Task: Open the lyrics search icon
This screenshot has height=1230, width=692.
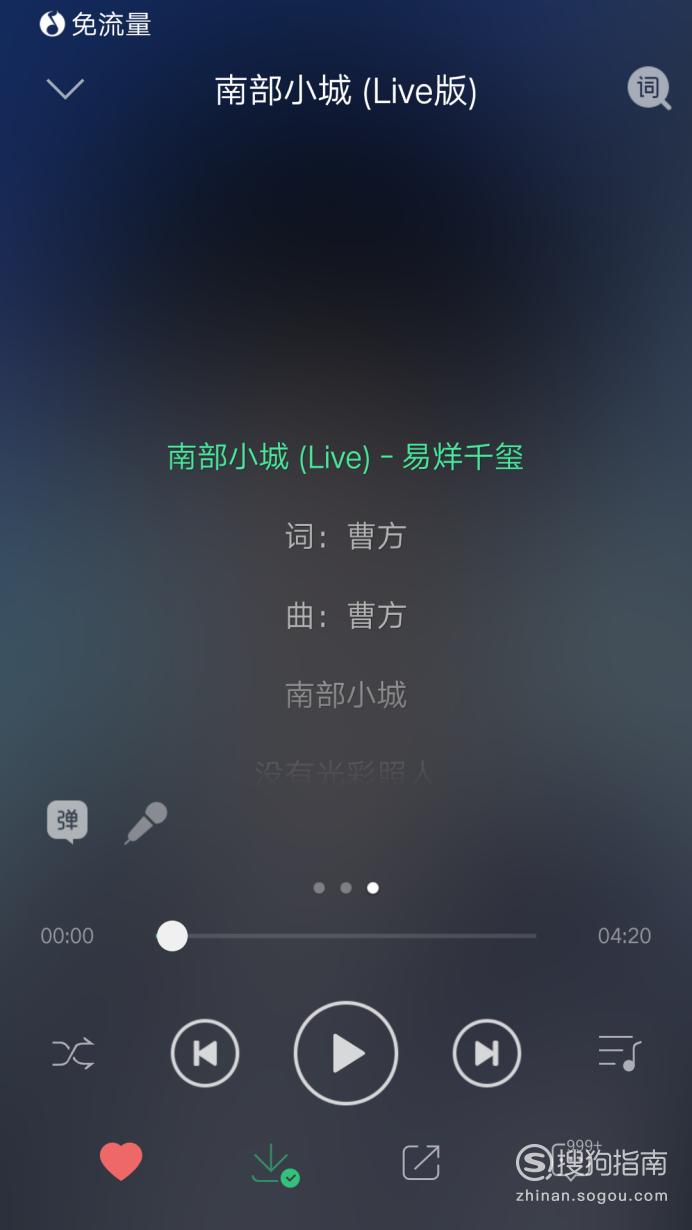Action: (649, 89)
